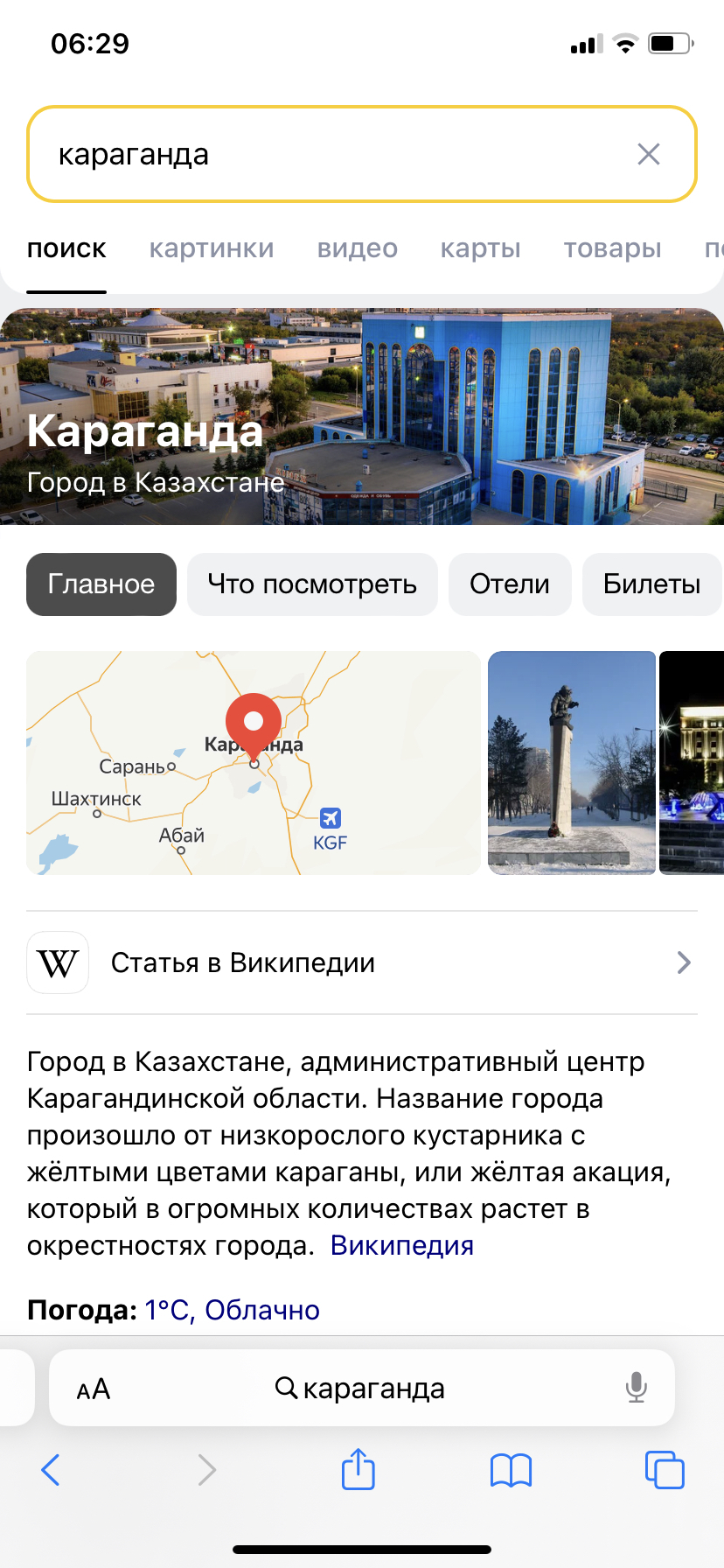Tap the караганда search field
The height and width of the screenshot is (1568, 724).
332,155
